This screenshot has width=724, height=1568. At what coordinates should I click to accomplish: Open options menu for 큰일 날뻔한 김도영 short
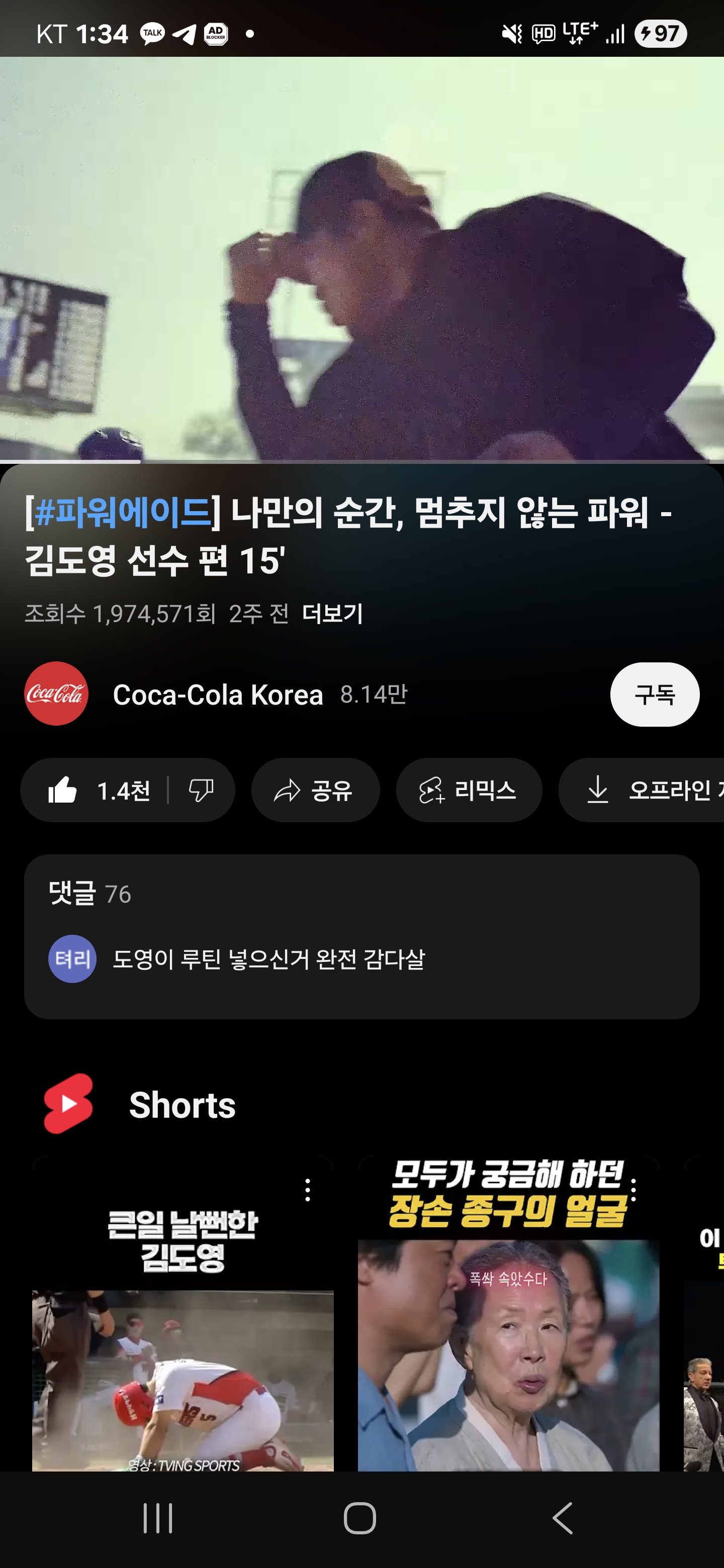point(308,1190)
